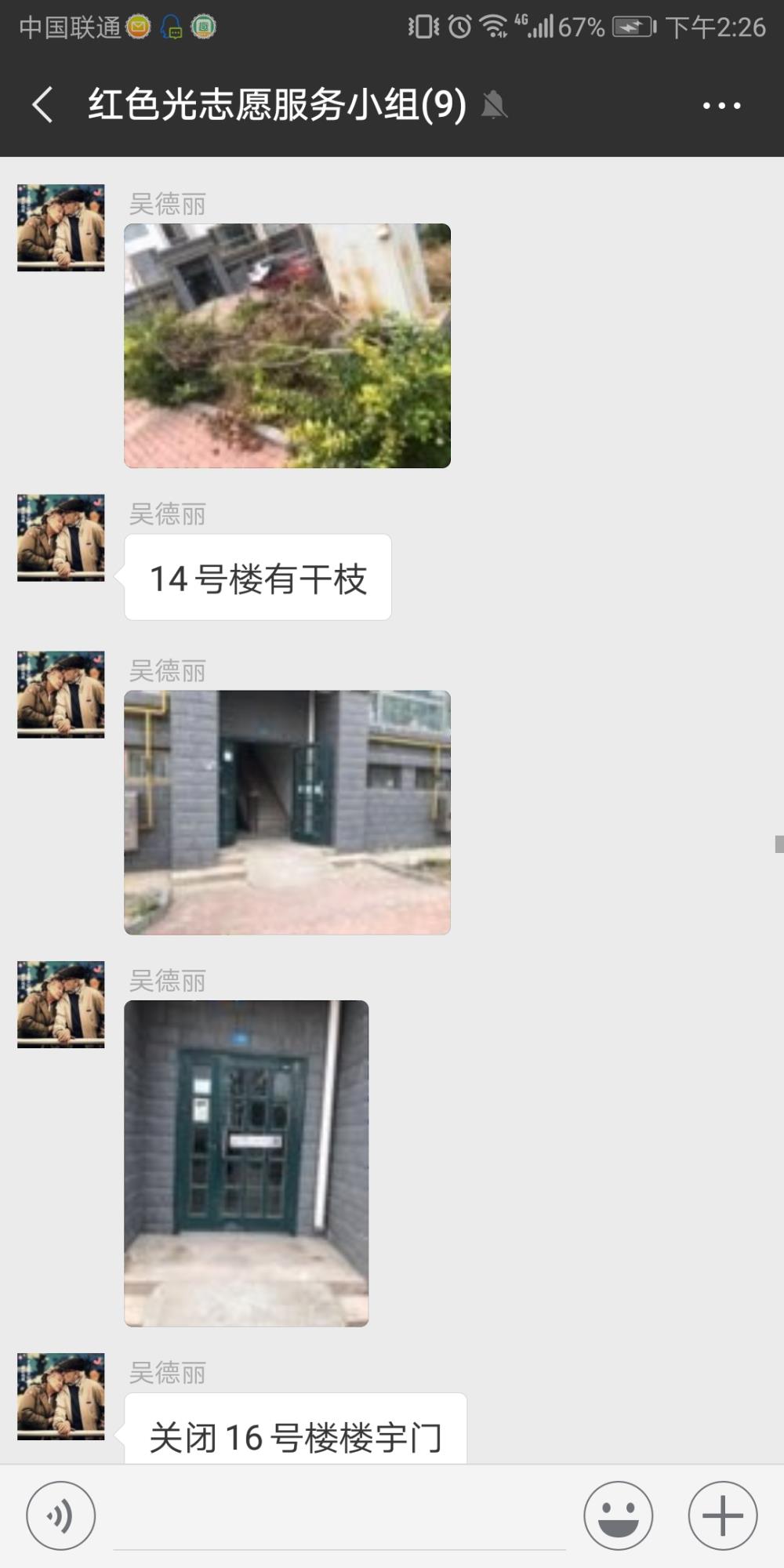Open the plus attachment menu

[x=722, y=1515]
